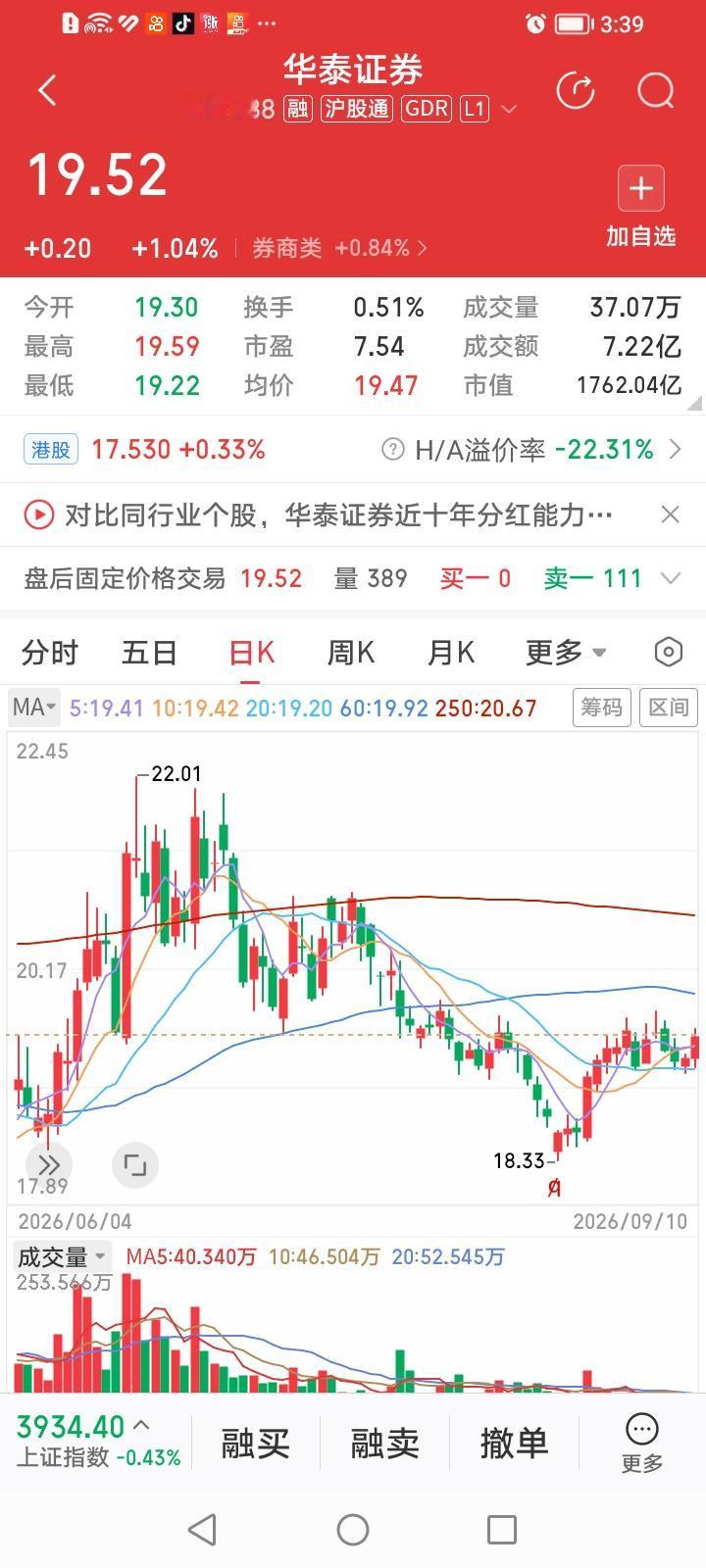Switch to the 分时 chart tab
This screenshot has height=1568, width=706.
[49, 653]
